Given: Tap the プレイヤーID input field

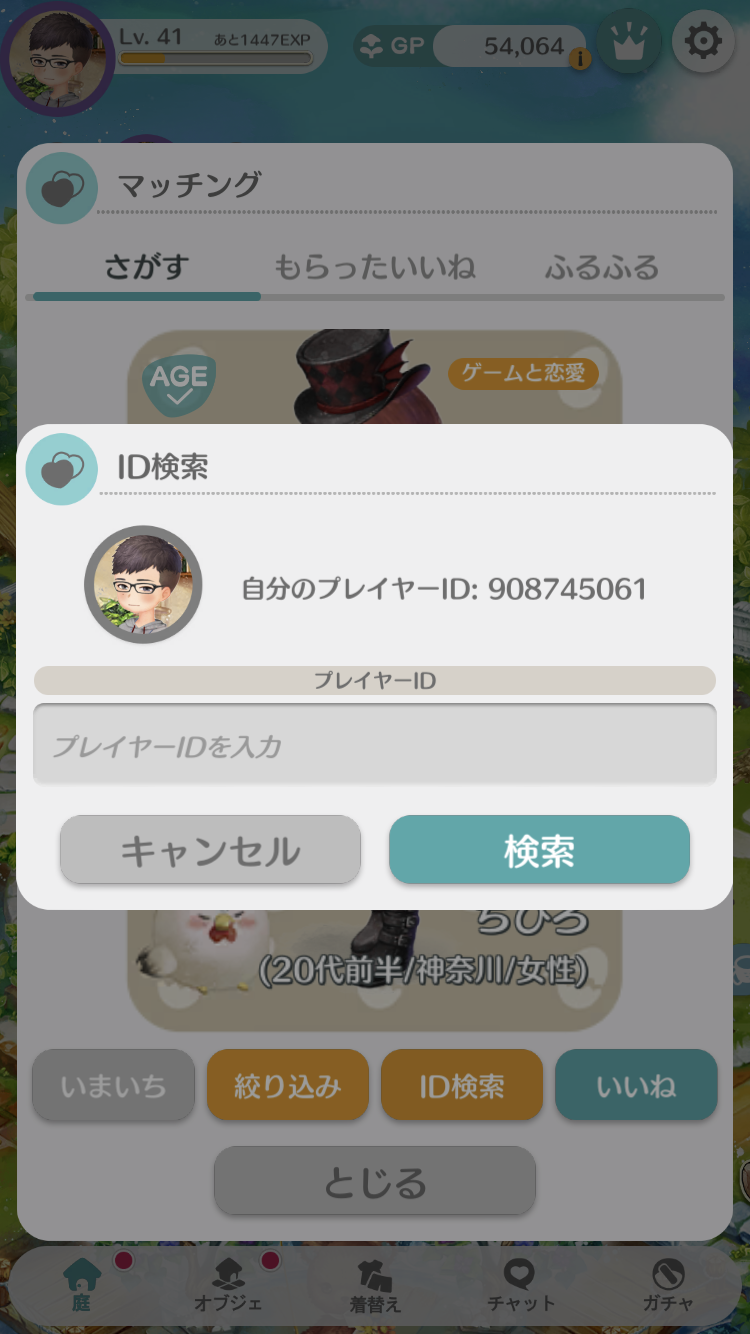Looking at the screenshot, I should click(375, 745).
